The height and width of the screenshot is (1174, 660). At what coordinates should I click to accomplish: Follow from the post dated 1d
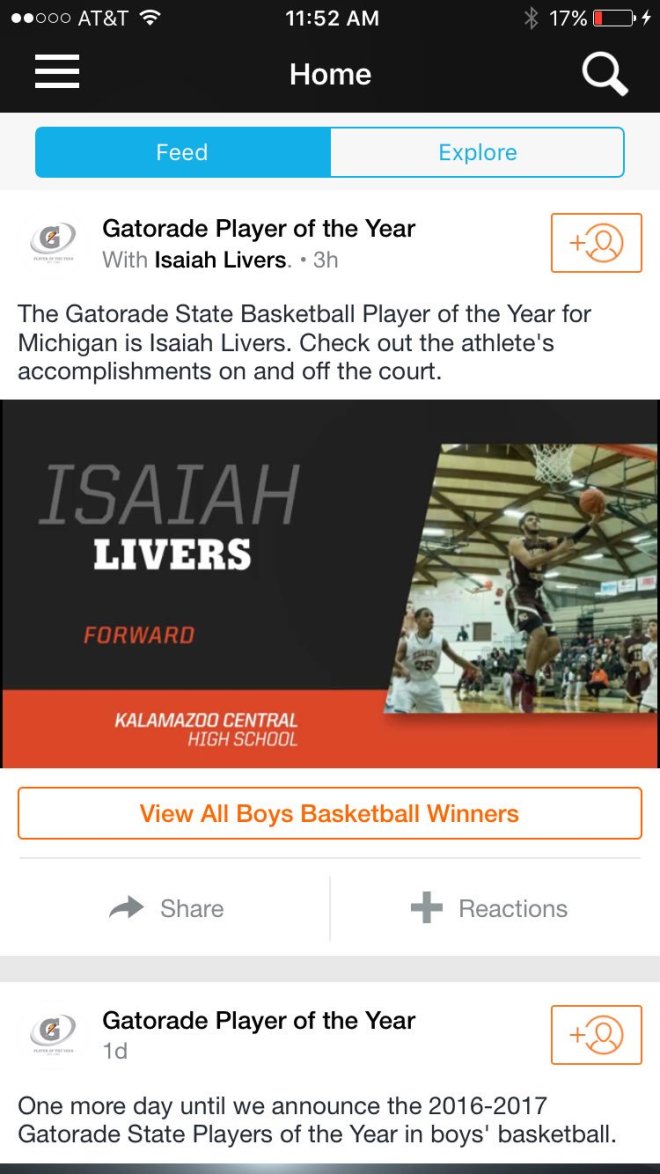tap(596, 1035)
